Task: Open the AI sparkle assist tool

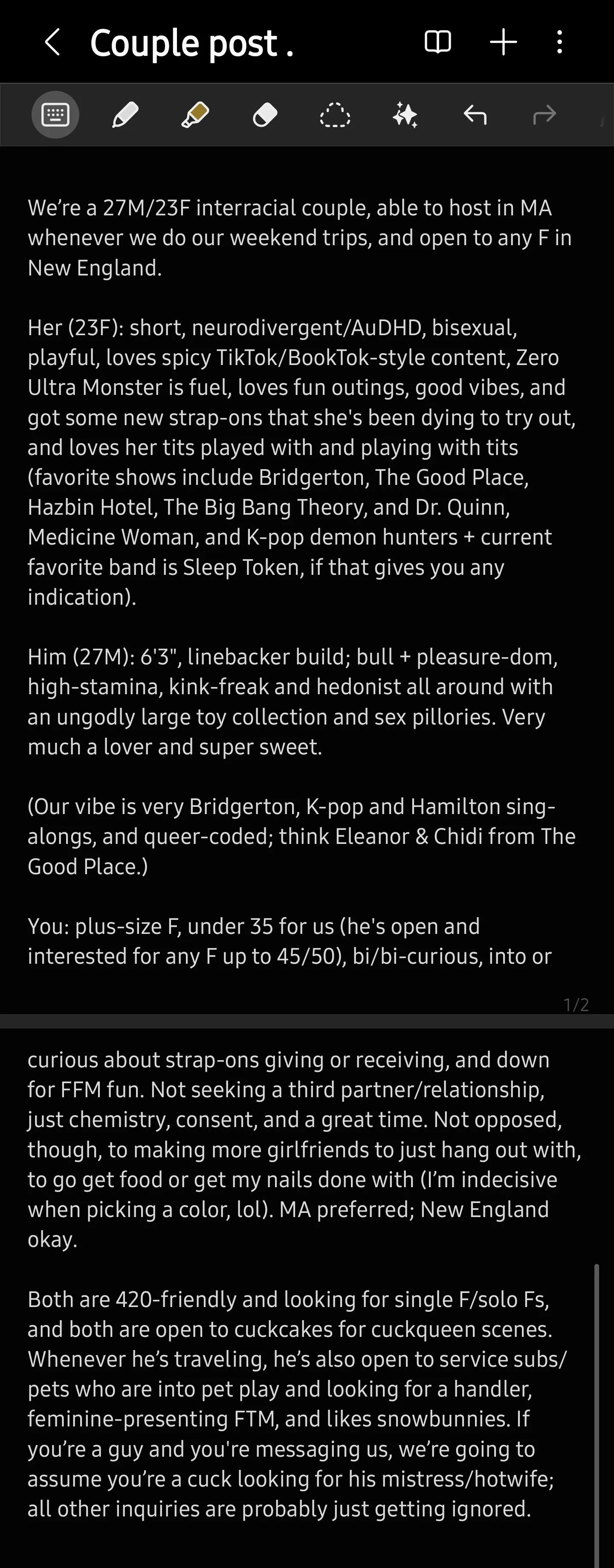Action: point(405,114)
